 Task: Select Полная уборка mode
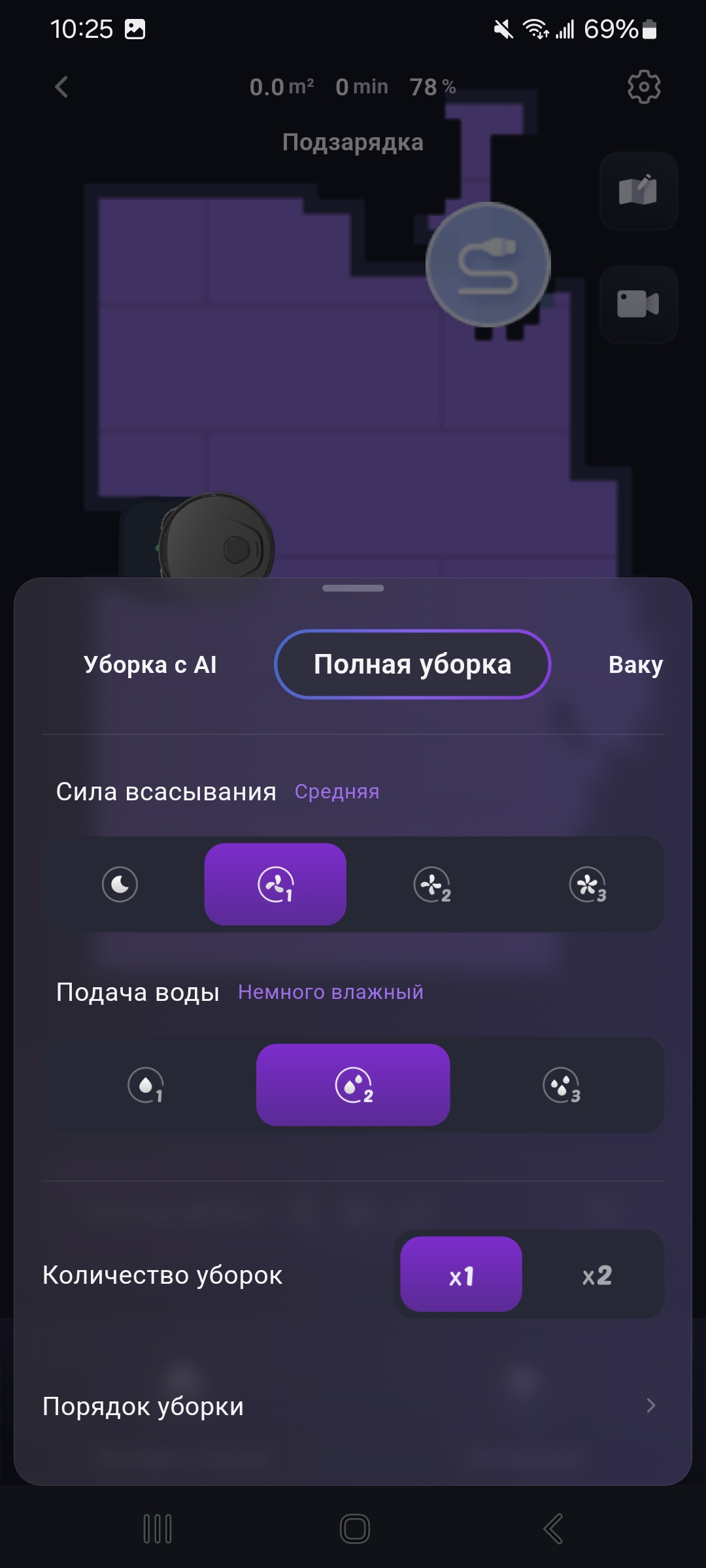[412, 664]
